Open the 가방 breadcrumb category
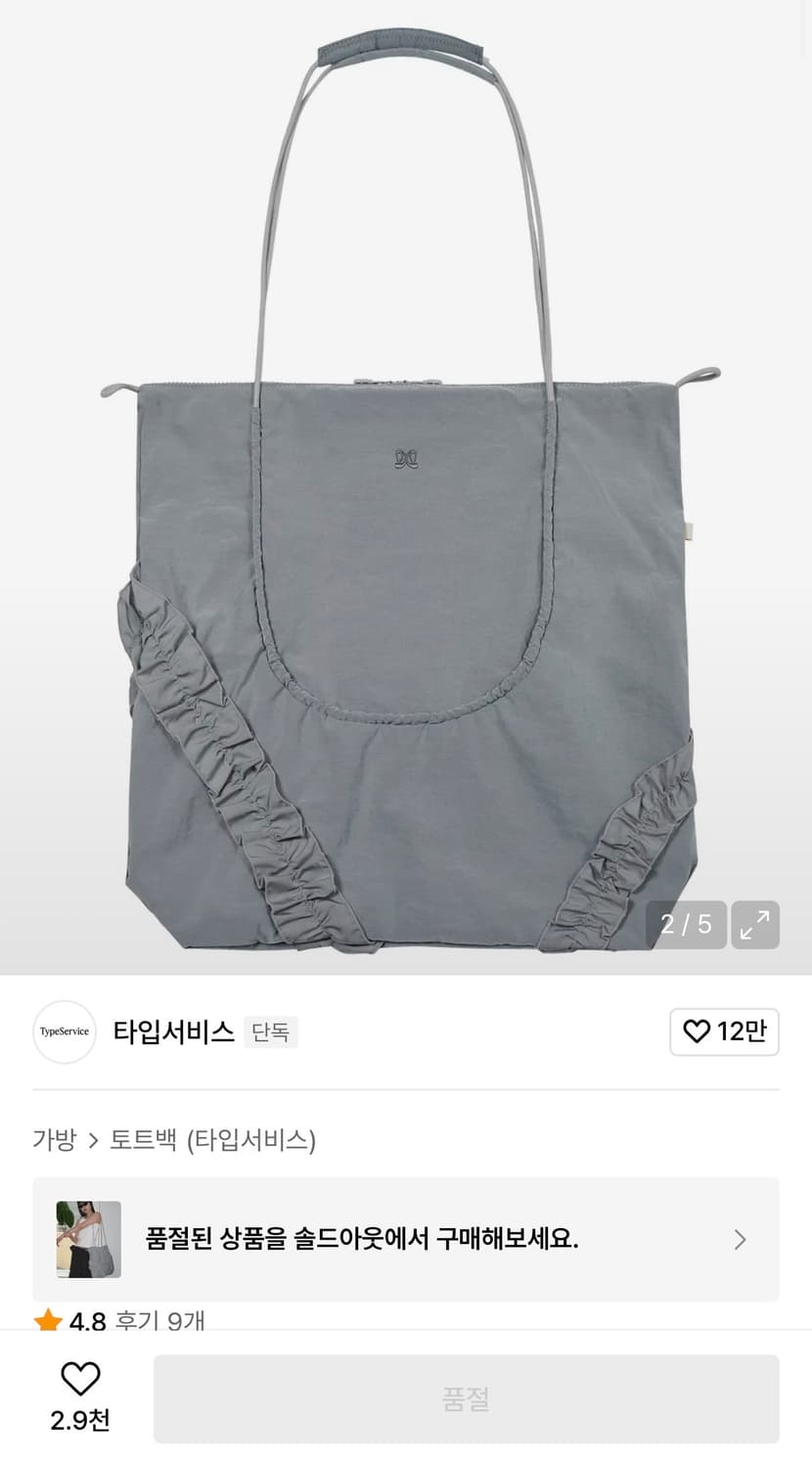The width and height of the screenshot is (812, 1468). click(x=55, y=1141)
